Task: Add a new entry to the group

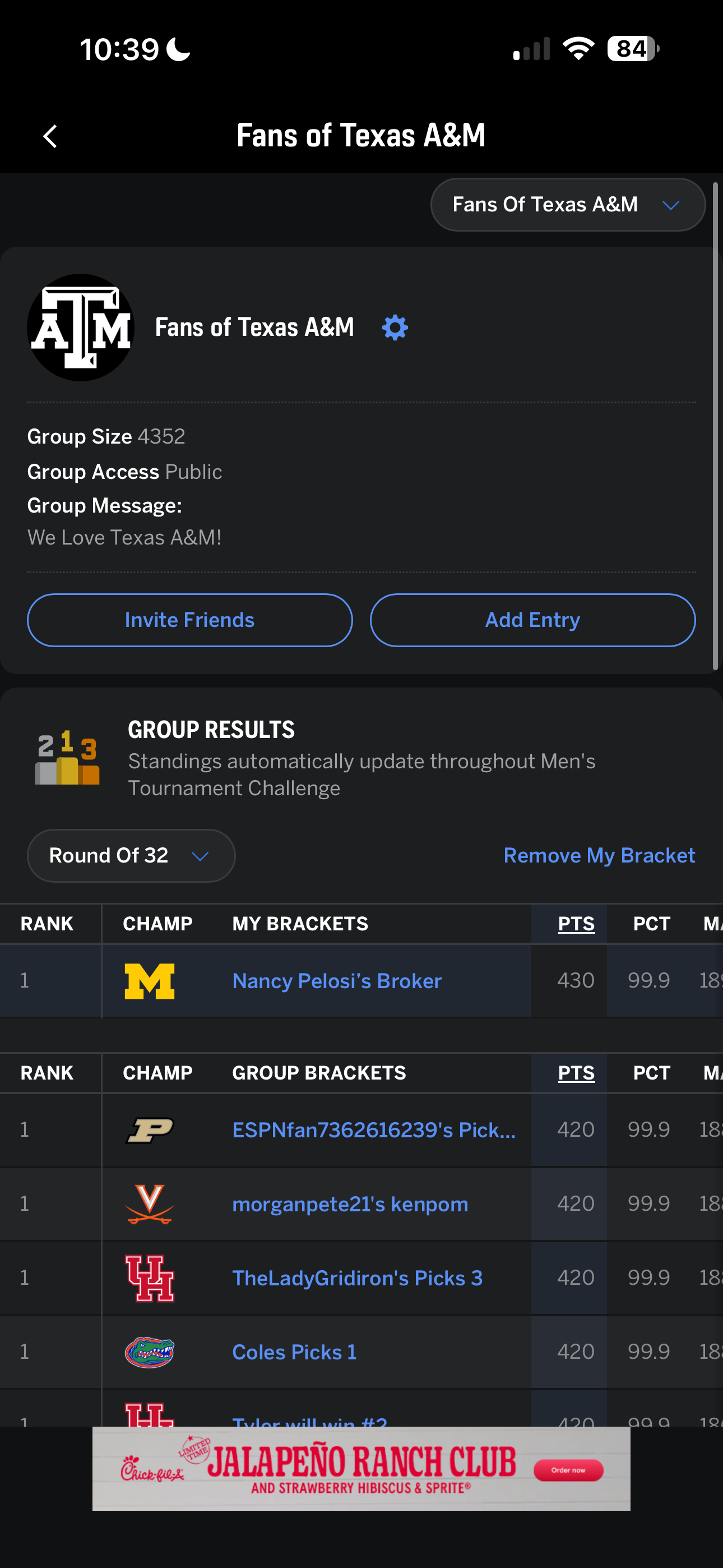Action: coord(532,620)
